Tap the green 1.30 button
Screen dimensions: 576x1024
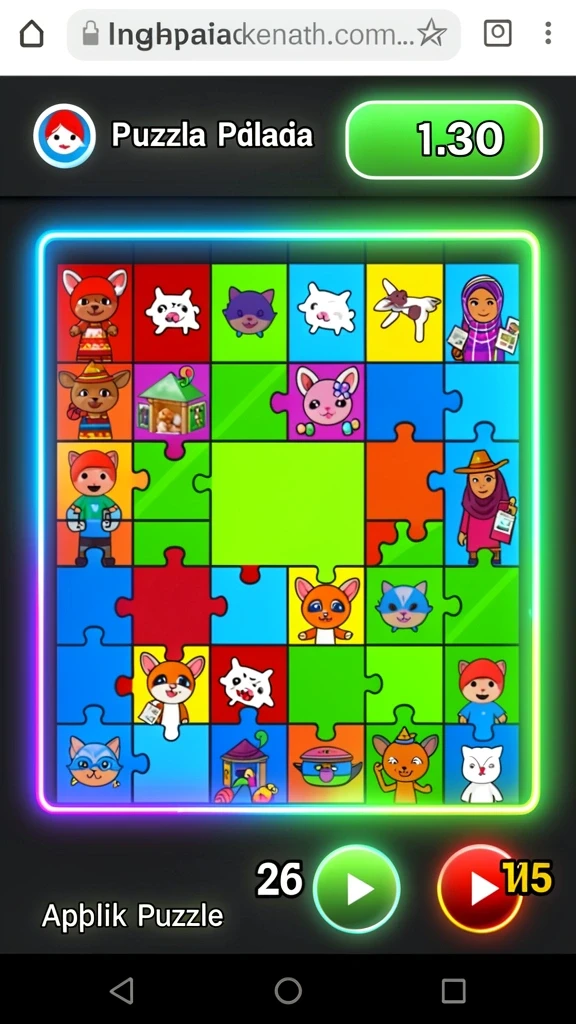click(x=444, y=139)
